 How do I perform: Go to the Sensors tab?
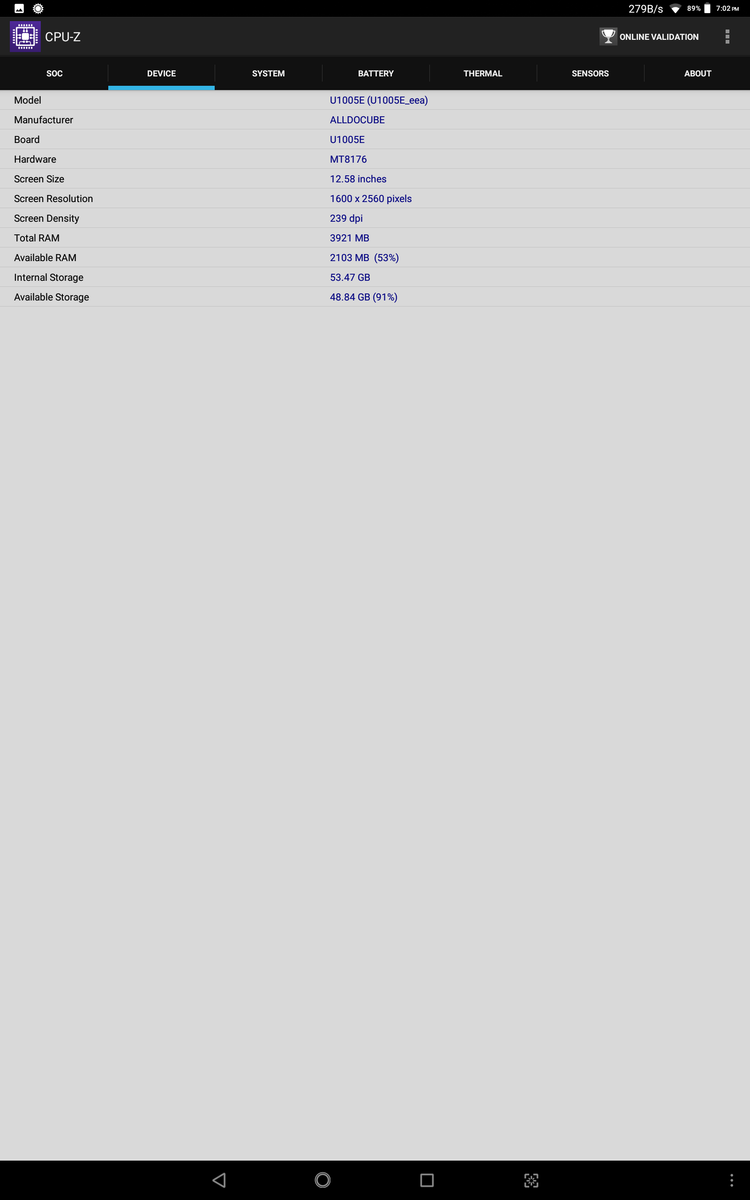pos(590,73)
